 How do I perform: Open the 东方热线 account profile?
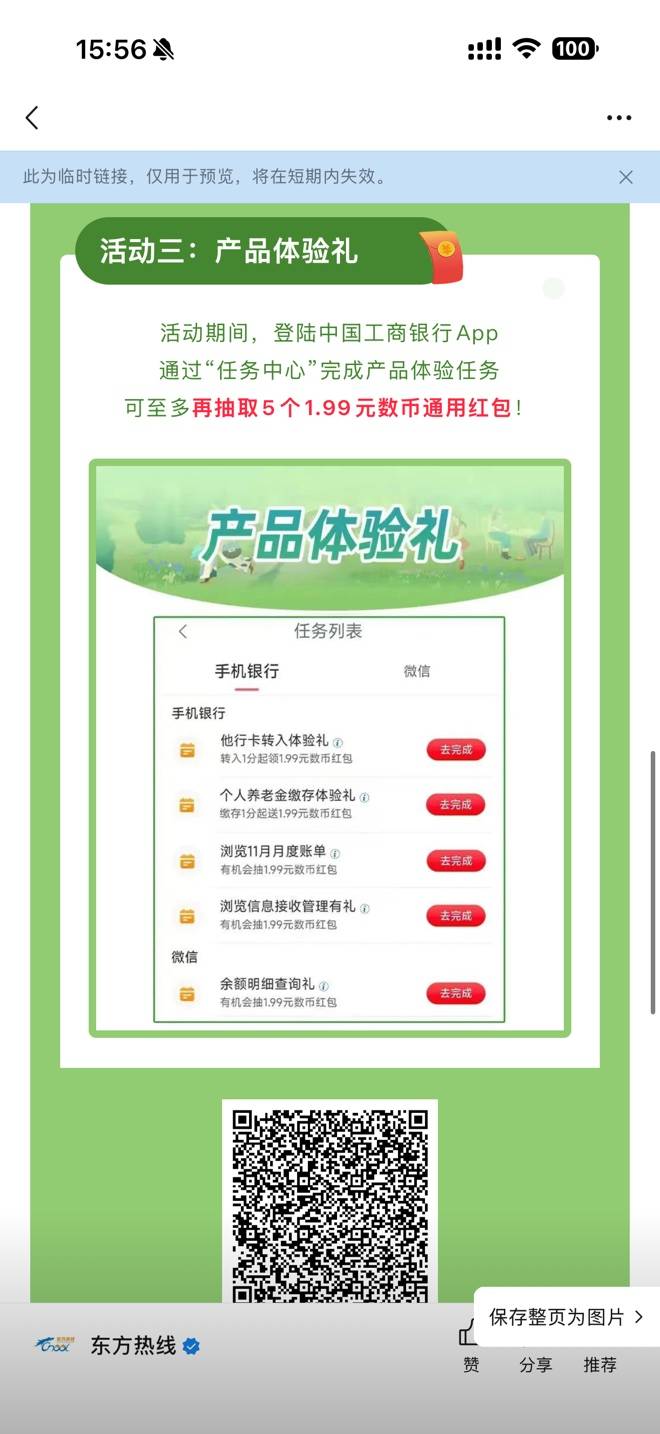pyautogui.click(x=133, y=1346)
